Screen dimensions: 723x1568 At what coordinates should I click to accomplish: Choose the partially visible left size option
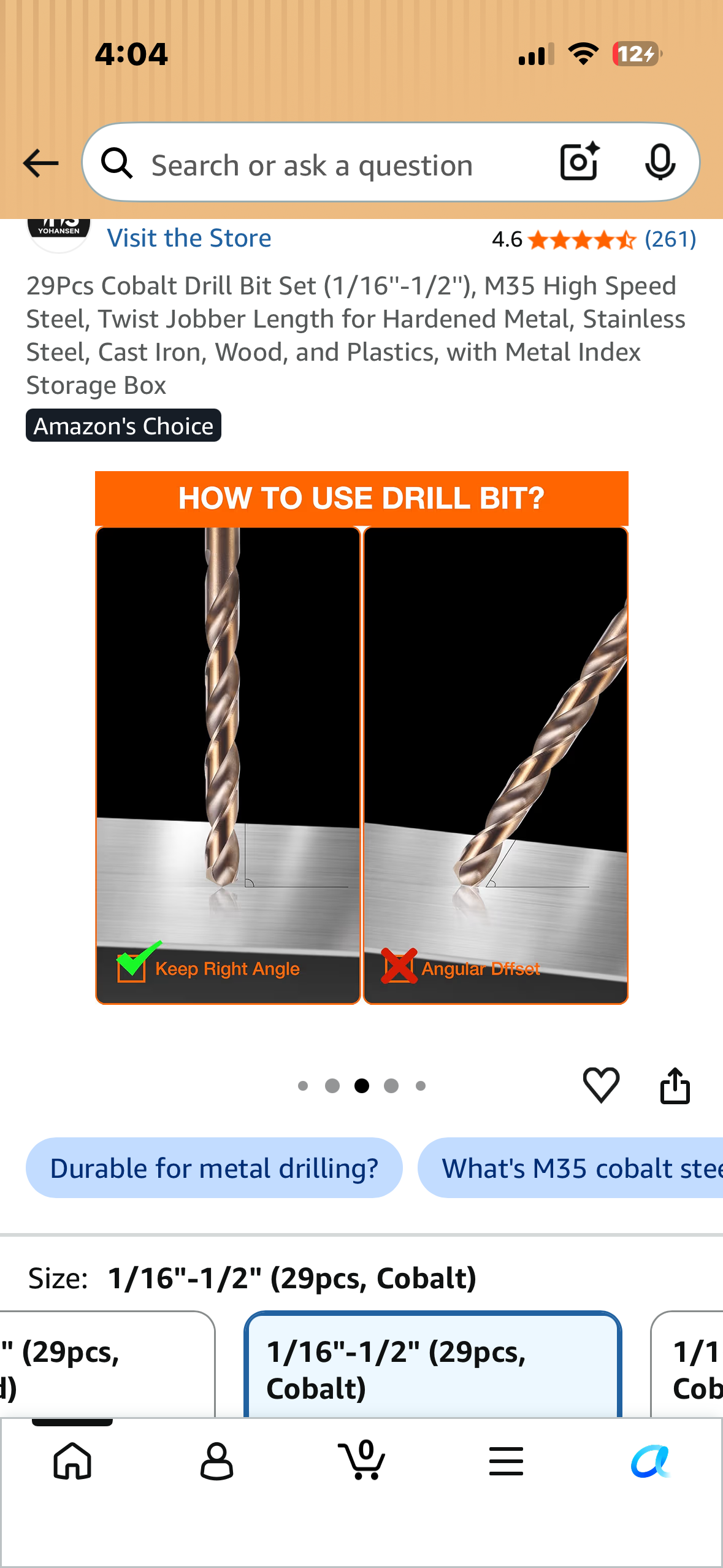click(107, 1366)
